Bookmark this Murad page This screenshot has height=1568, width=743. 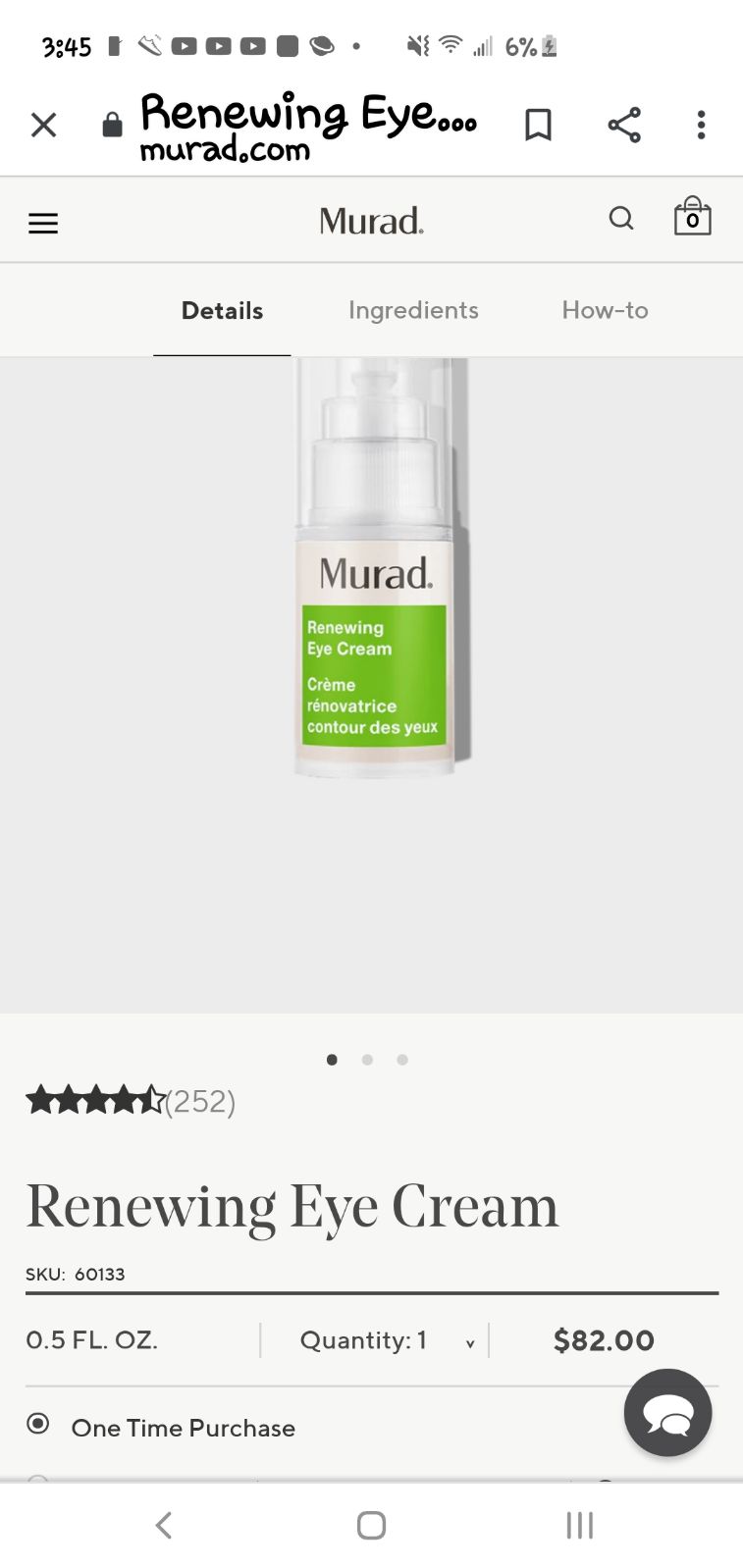click(x=538, y=125)
